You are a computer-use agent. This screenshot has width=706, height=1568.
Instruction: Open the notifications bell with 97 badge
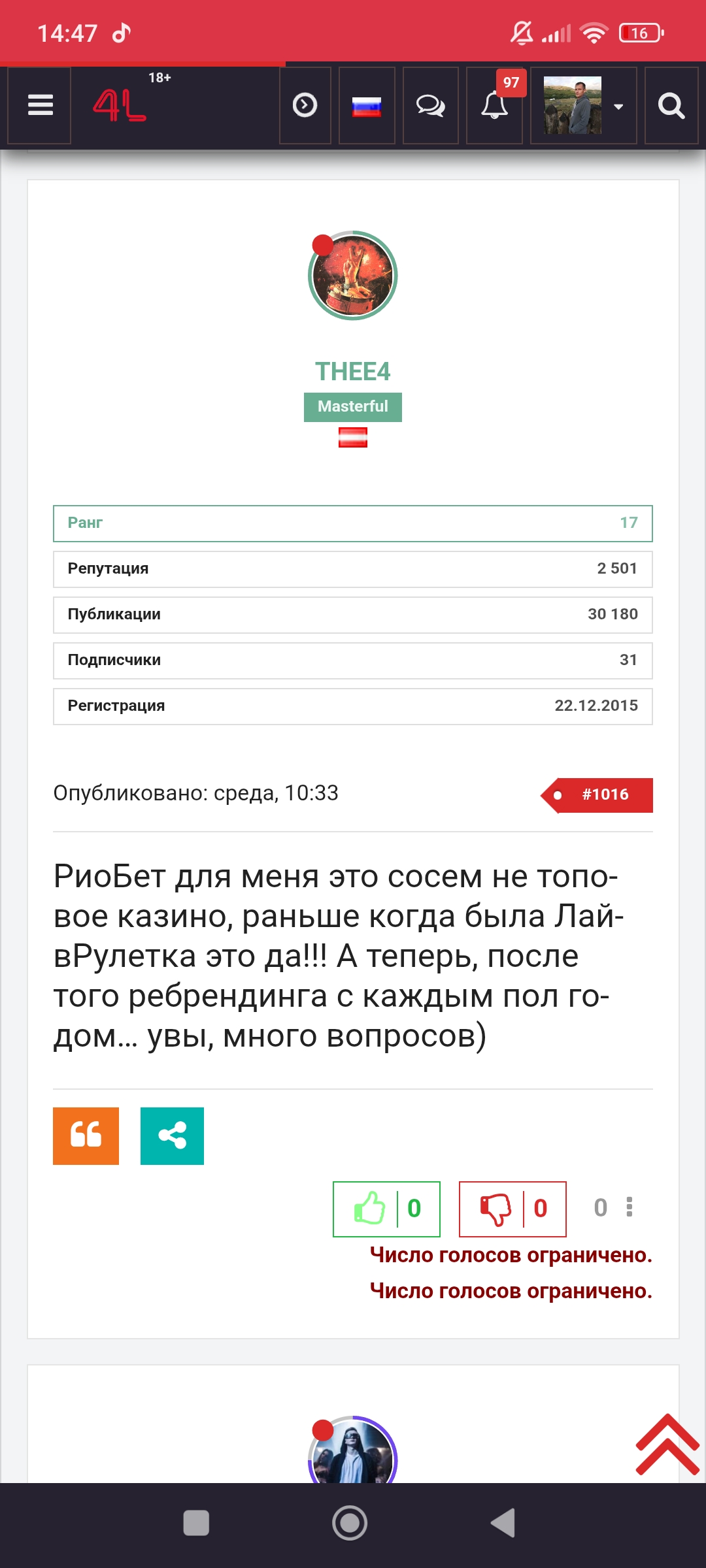(495, 105)
